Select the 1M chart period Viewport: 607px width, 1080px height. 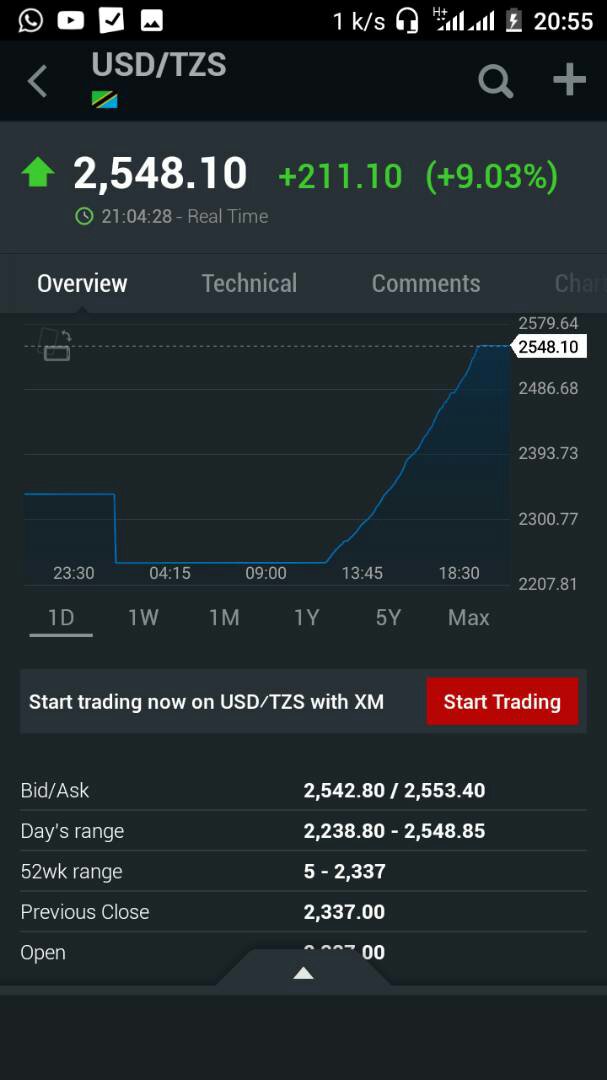pyautogui.click(x=224, y=618)
